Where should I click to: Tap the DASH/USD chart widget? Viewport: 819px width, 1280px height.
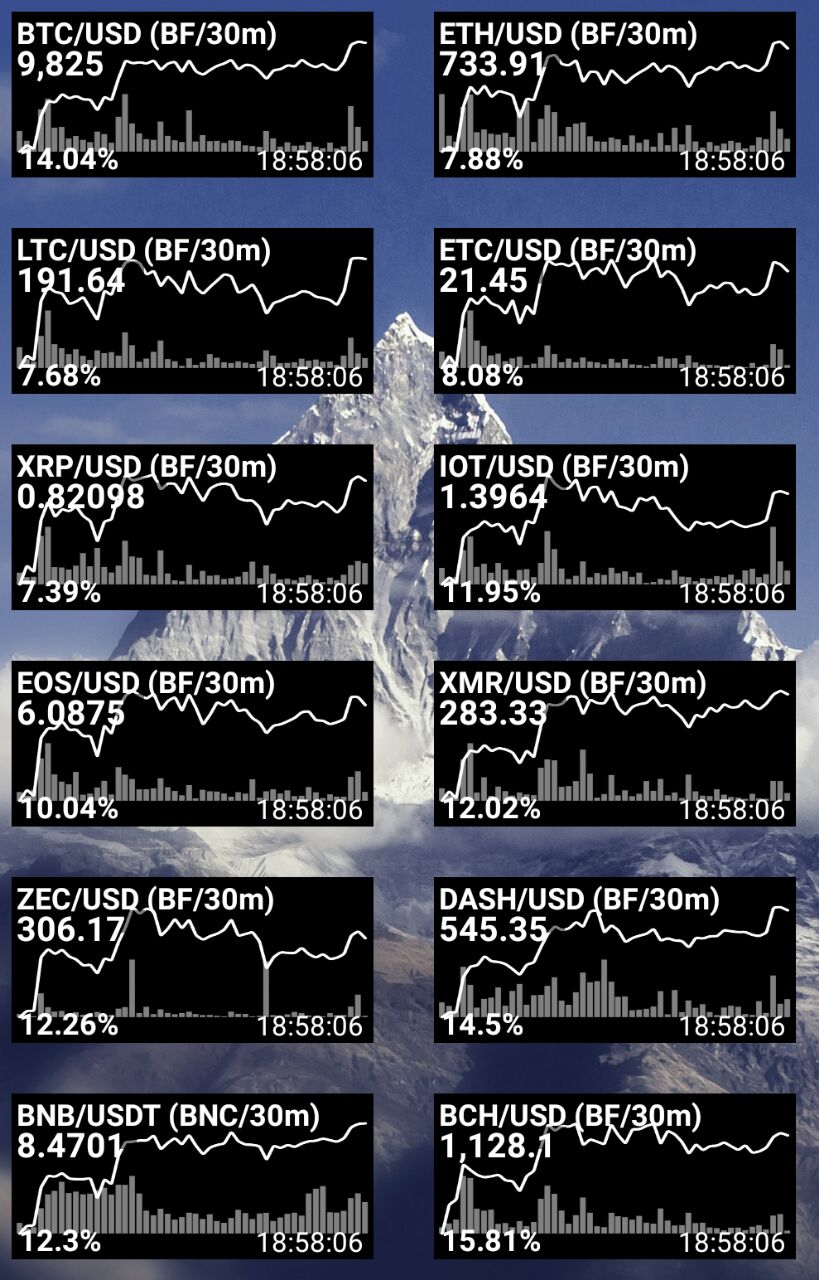point(614,959)
